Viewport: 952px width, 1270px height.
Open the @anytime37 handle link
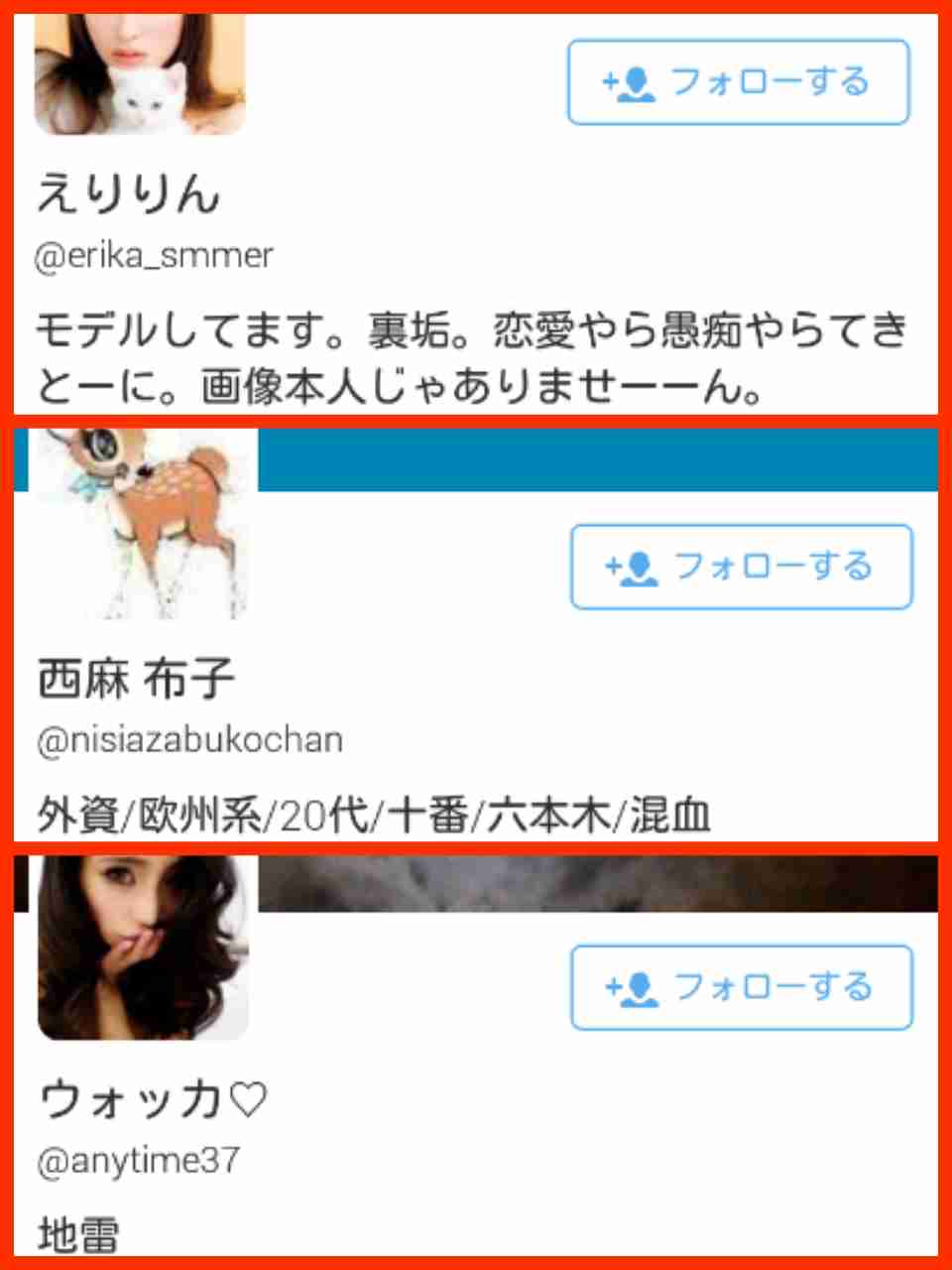pos(137,1159)
